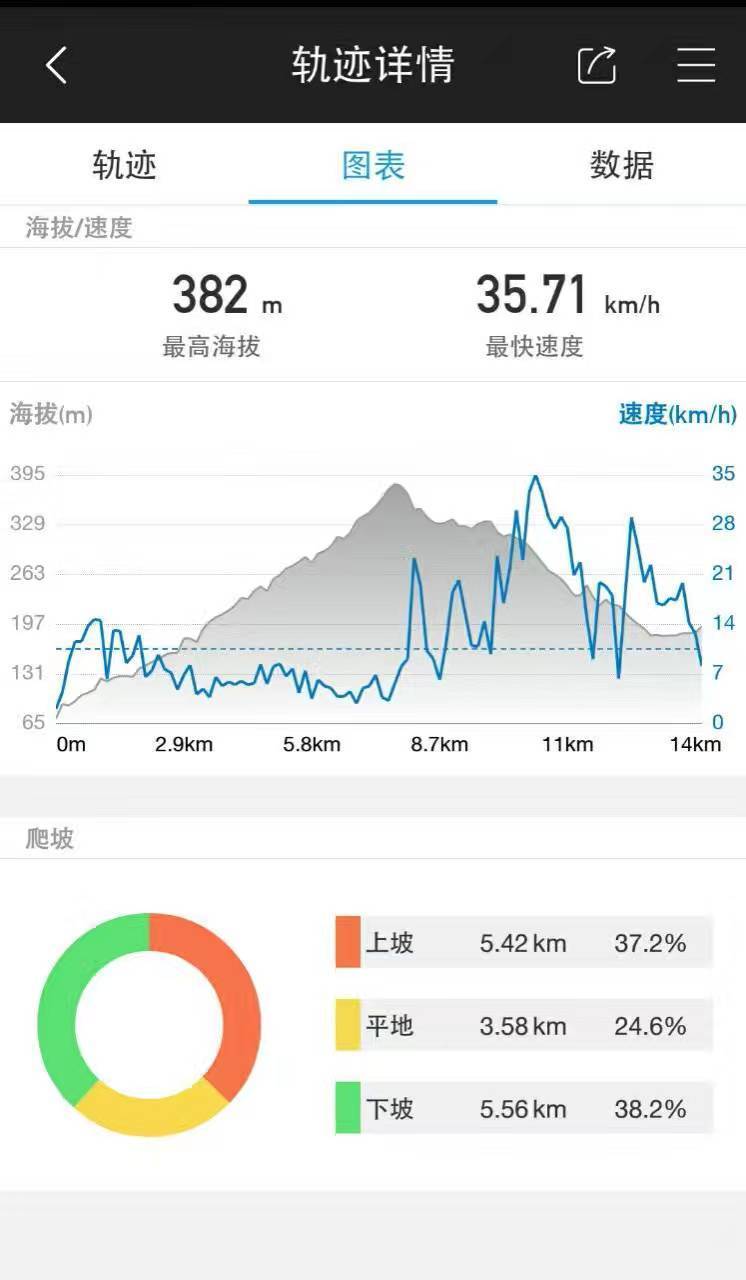746x1280 pixels.
Task: Go back using the top-left arrow
Action: (56, 66)
